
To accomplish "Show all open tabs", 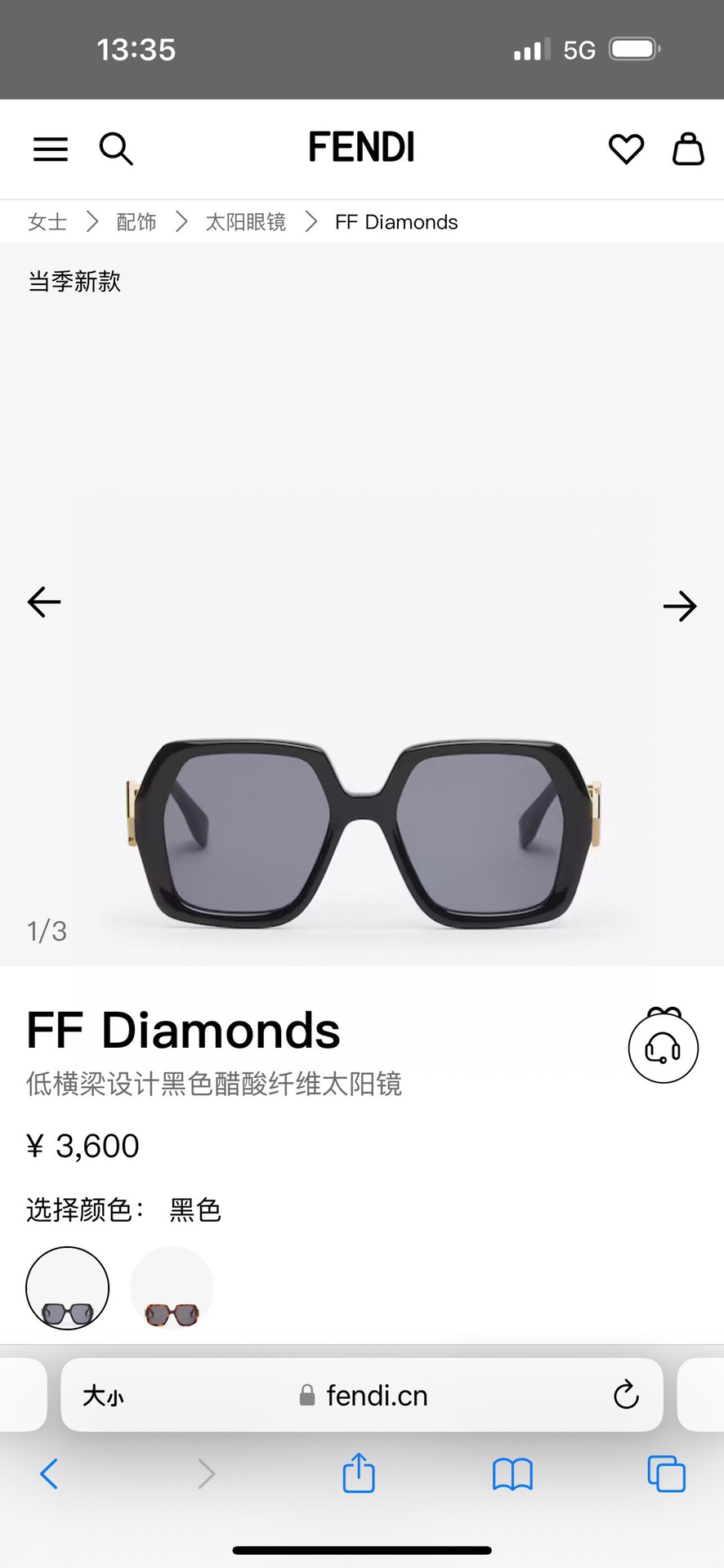I will (666, 1474).
